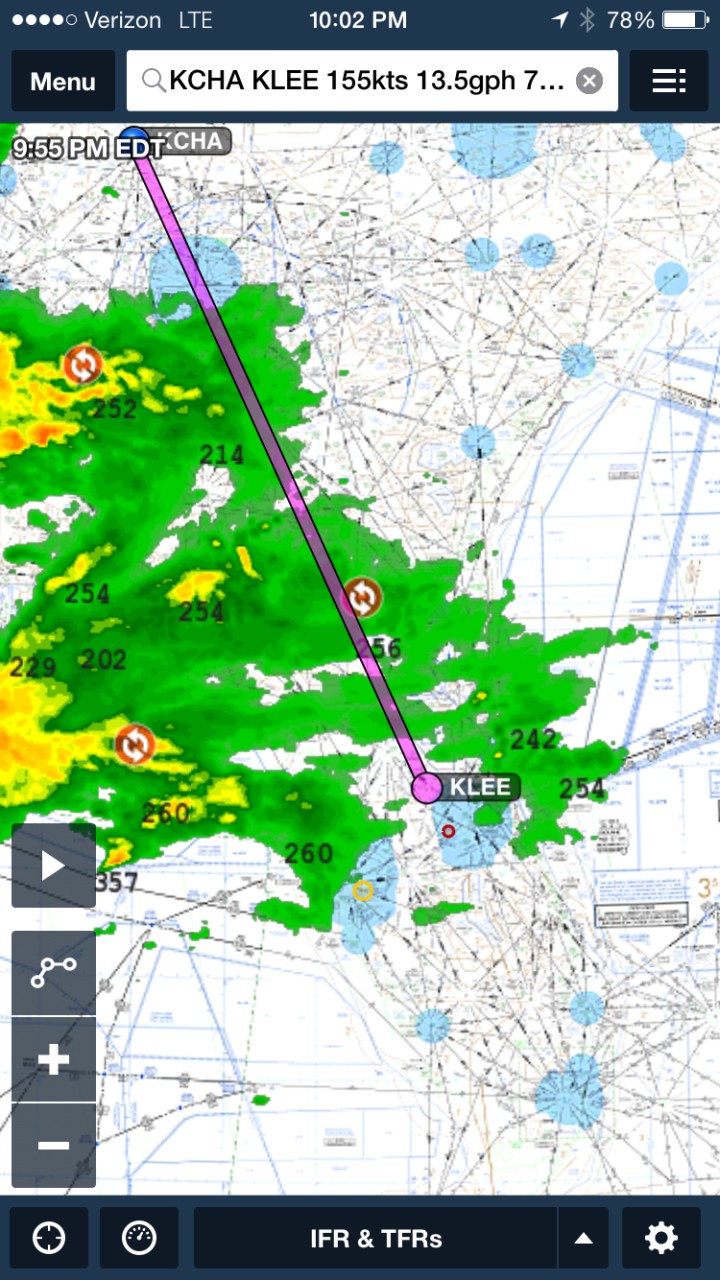
Task: Zoom out of the map
Action: click(53, 1145)
